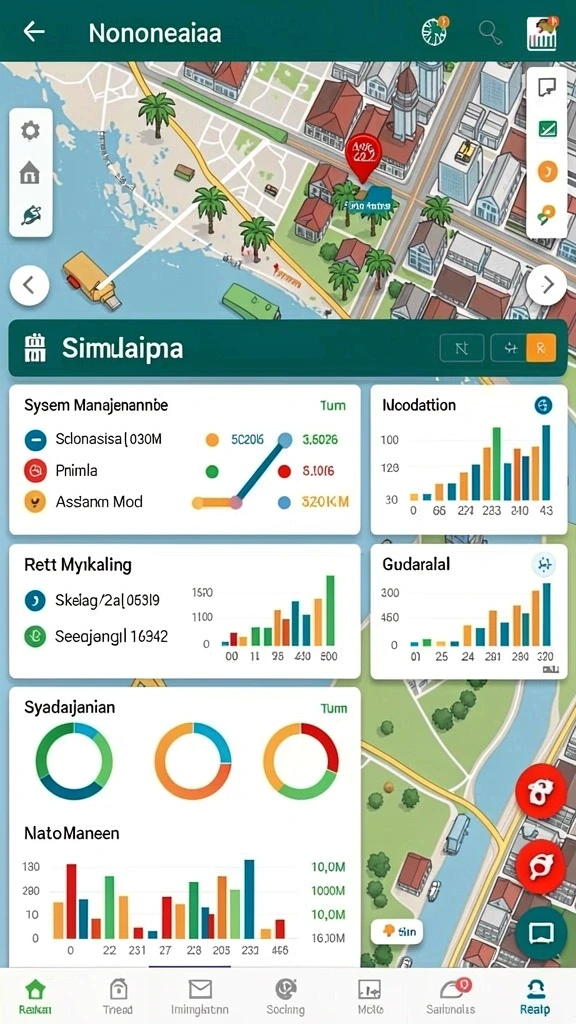Open the Ncodattion card's blue icon

point(543,406)
